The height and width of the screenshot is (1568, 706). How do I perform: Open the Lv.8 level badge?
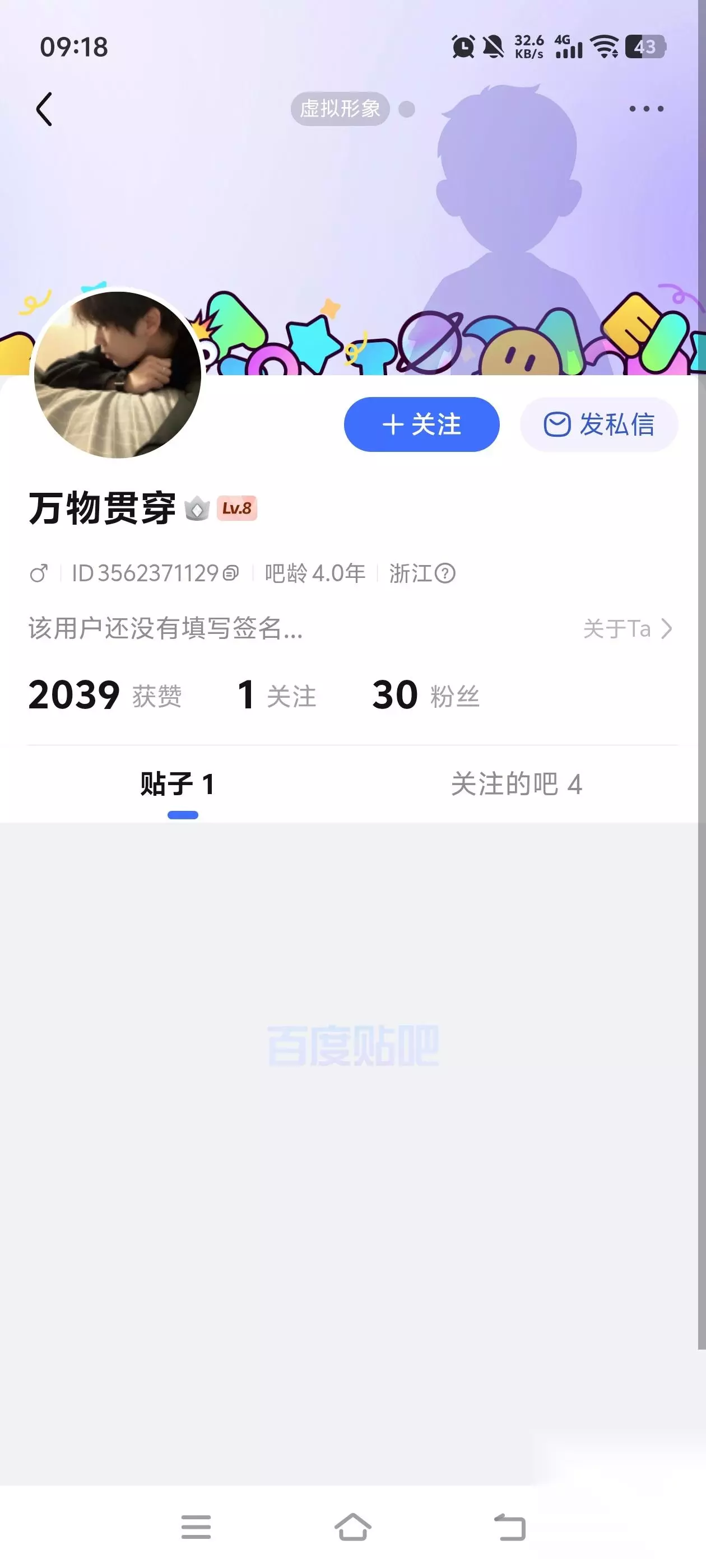click(x=237, y=508)
